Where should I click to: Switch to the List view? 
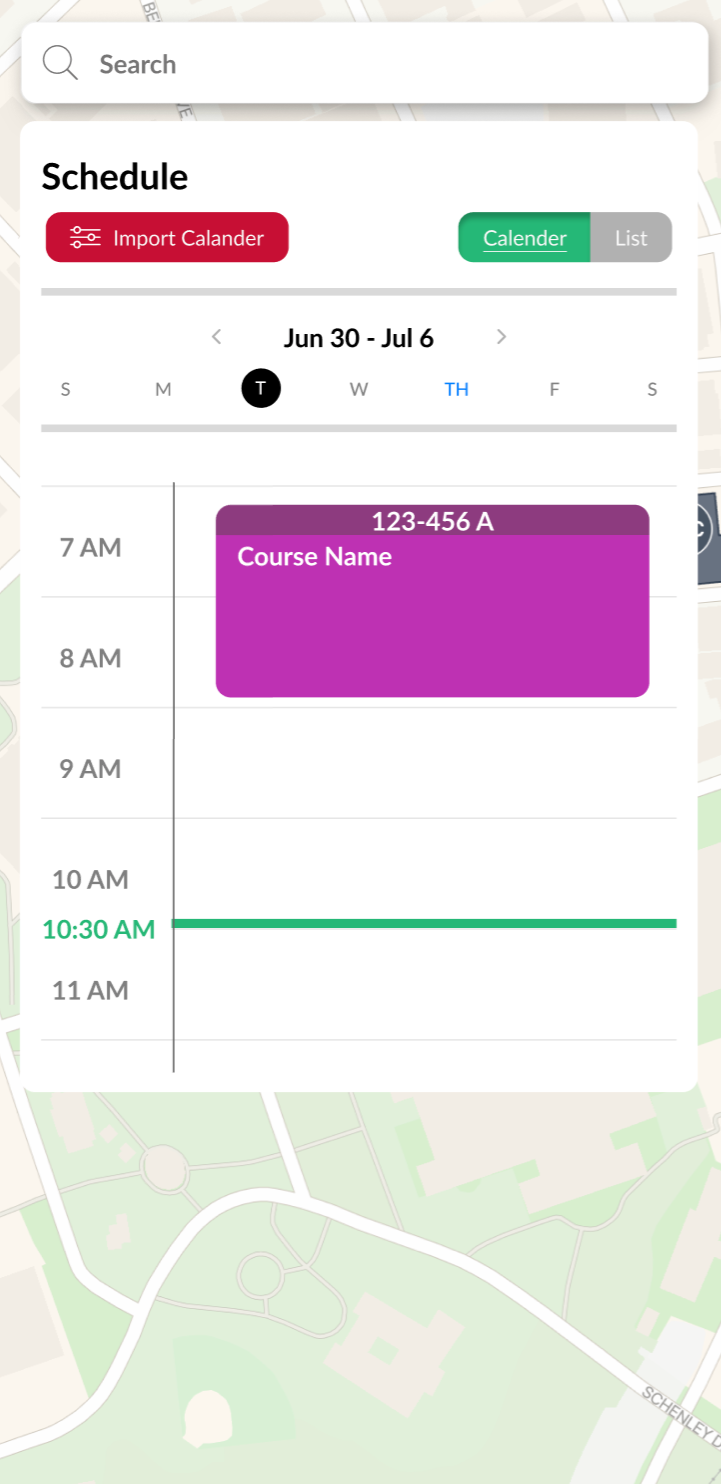coord(631,238)
